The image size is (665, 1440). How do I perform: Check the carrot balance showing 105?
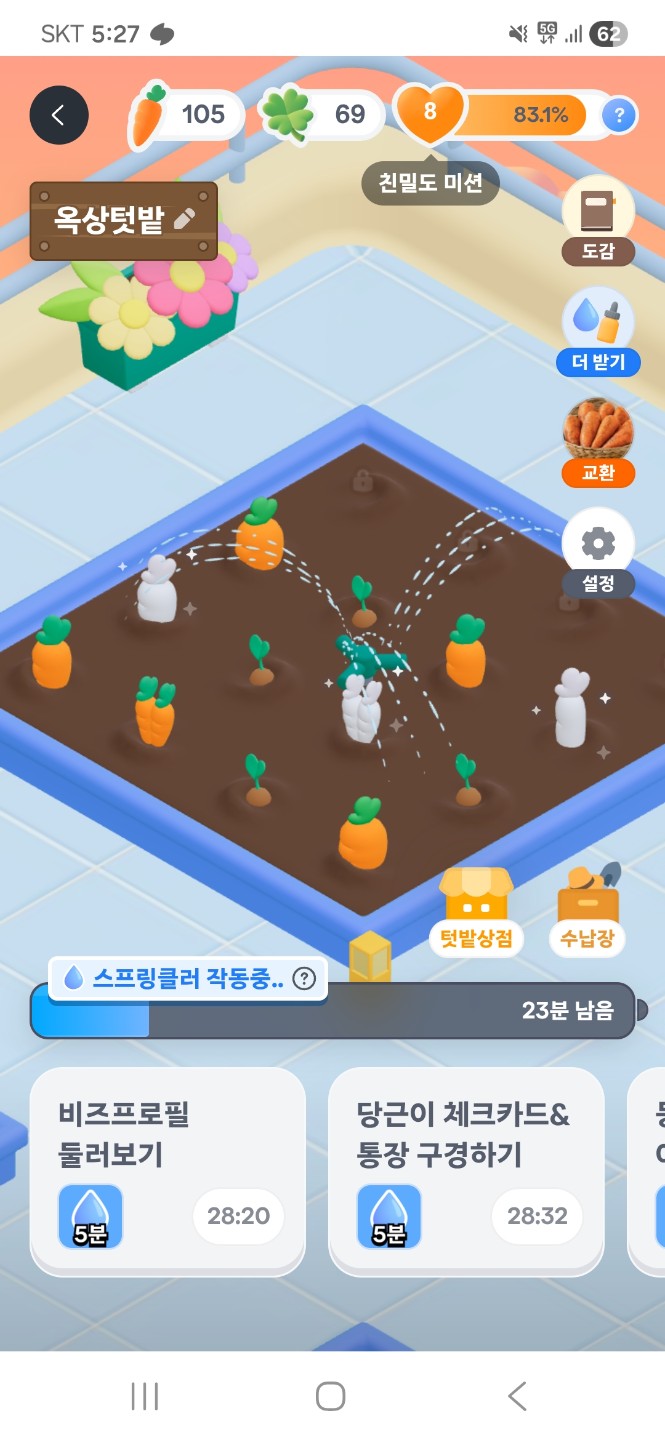coord(186,115)
